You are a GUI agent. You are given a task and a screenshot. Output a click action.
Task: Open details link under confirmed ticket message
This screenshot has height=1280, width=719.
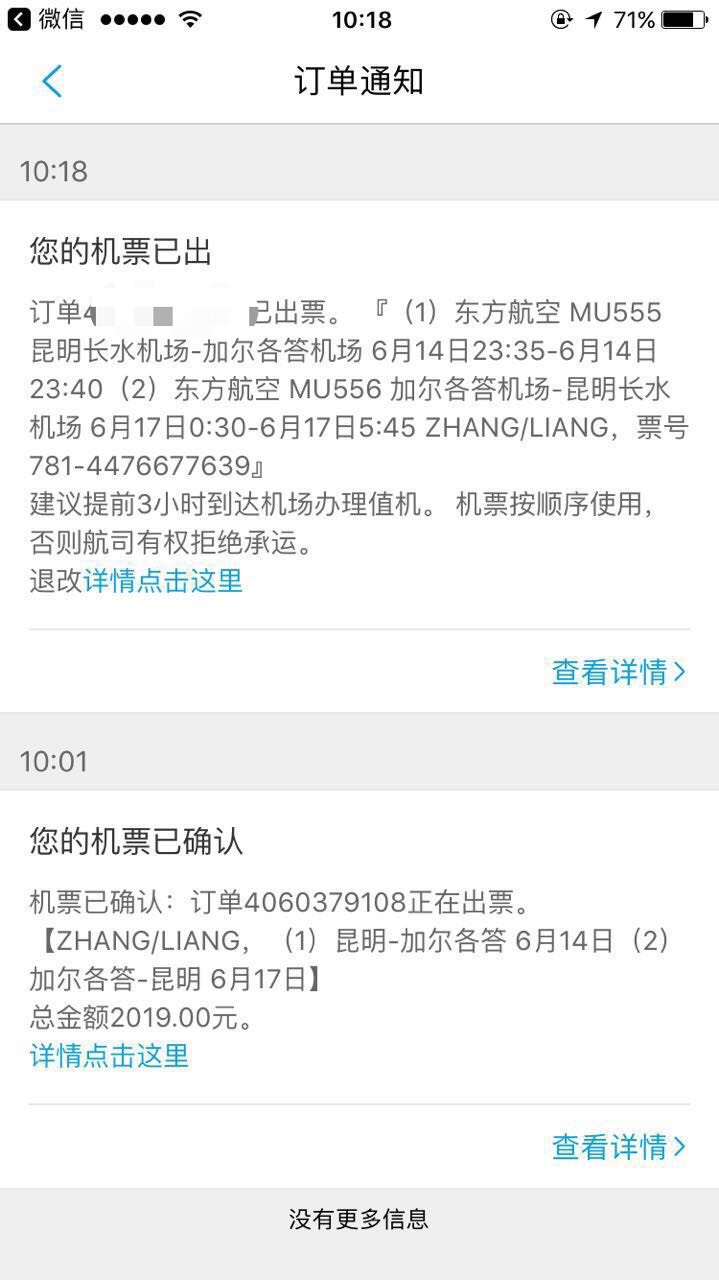109,1055
